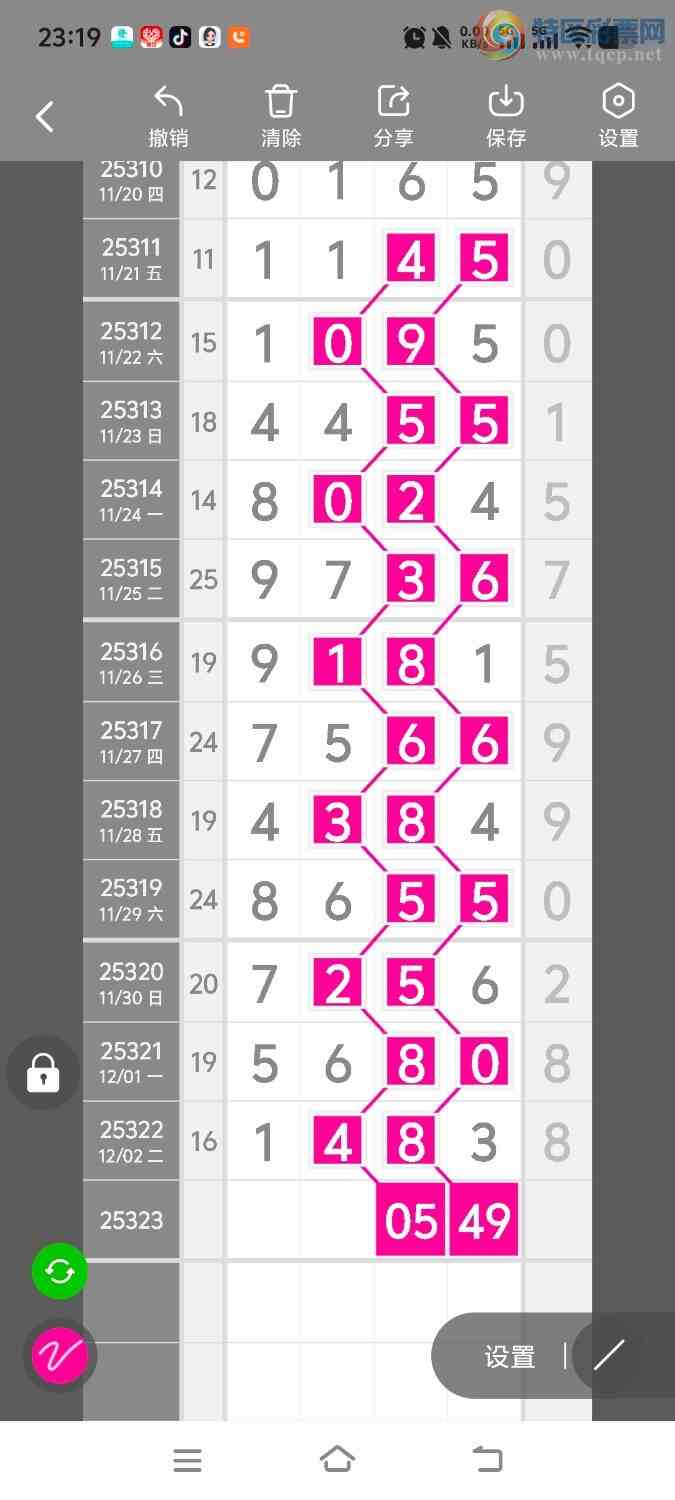Tap the pink pen drawing button
This screenshot has height=1500, width=675.
coord(60,1355)
